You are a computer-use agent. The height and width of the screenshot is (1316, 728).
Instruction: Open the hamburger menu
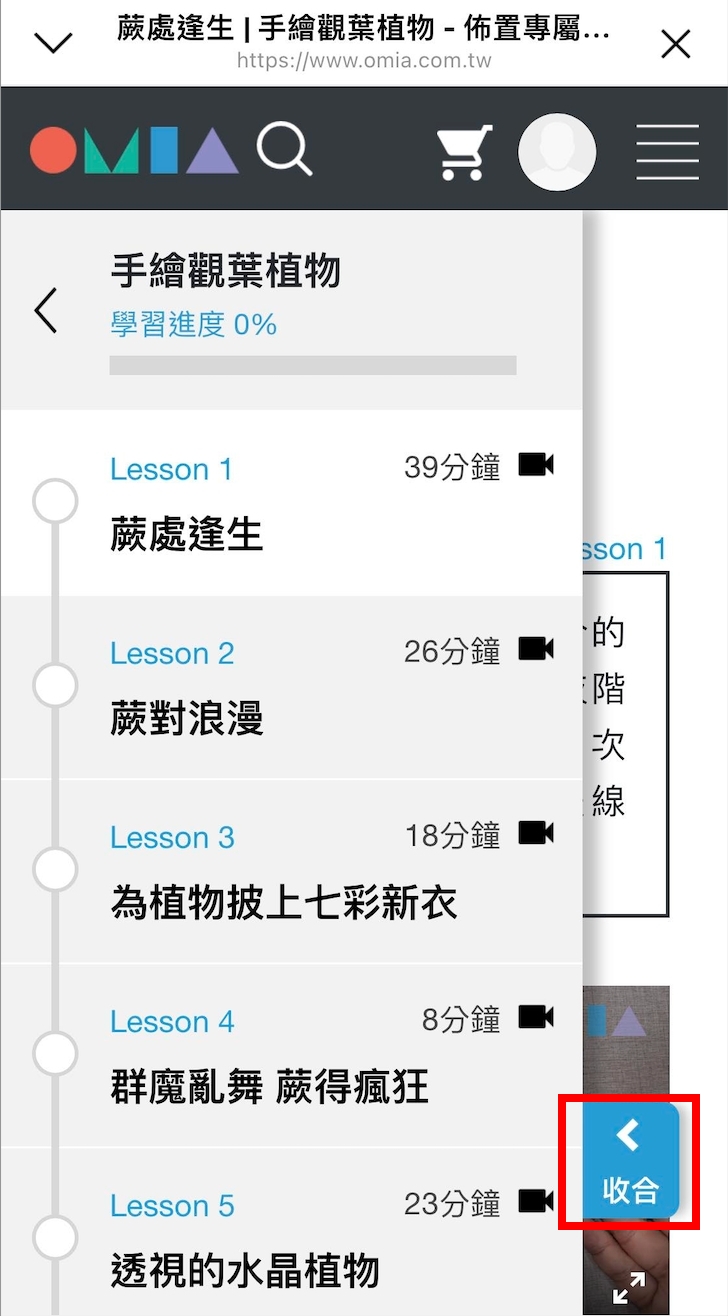tap(667, 152)
